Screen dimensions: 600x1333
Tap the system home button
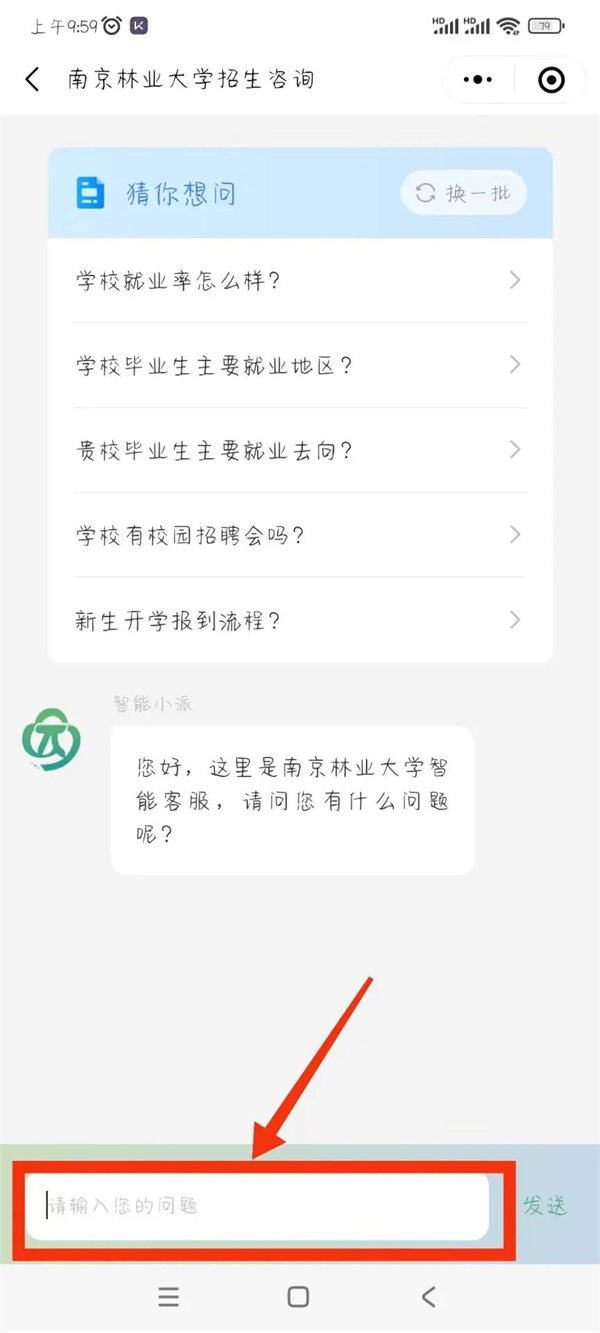coord(298,1297)
